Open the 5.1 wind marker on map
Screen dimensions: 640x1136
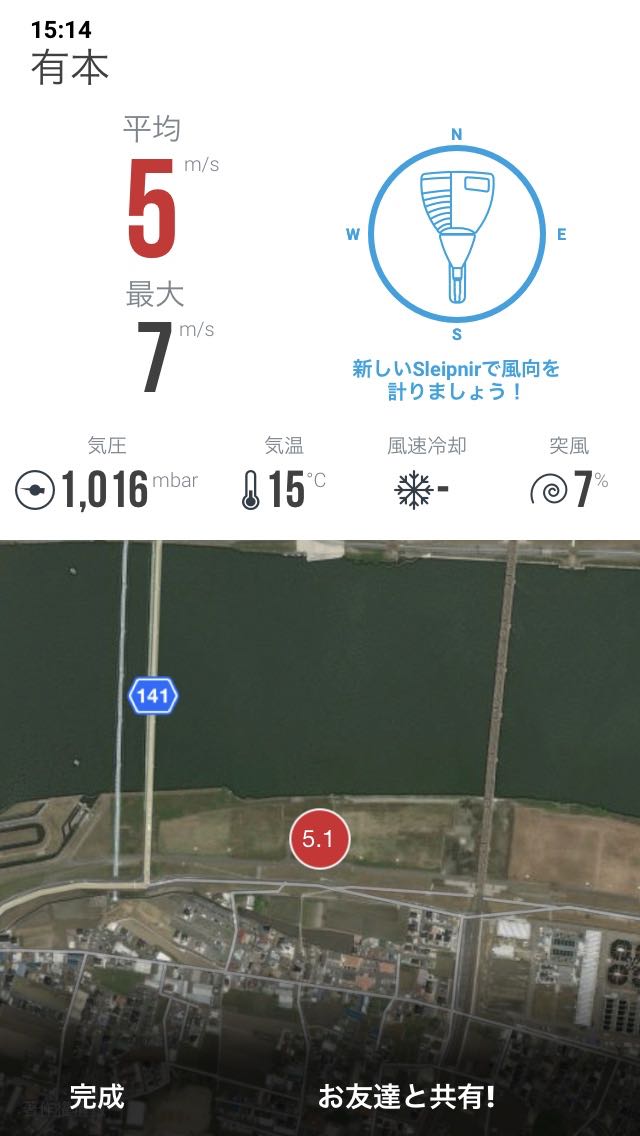click(319, 839)
